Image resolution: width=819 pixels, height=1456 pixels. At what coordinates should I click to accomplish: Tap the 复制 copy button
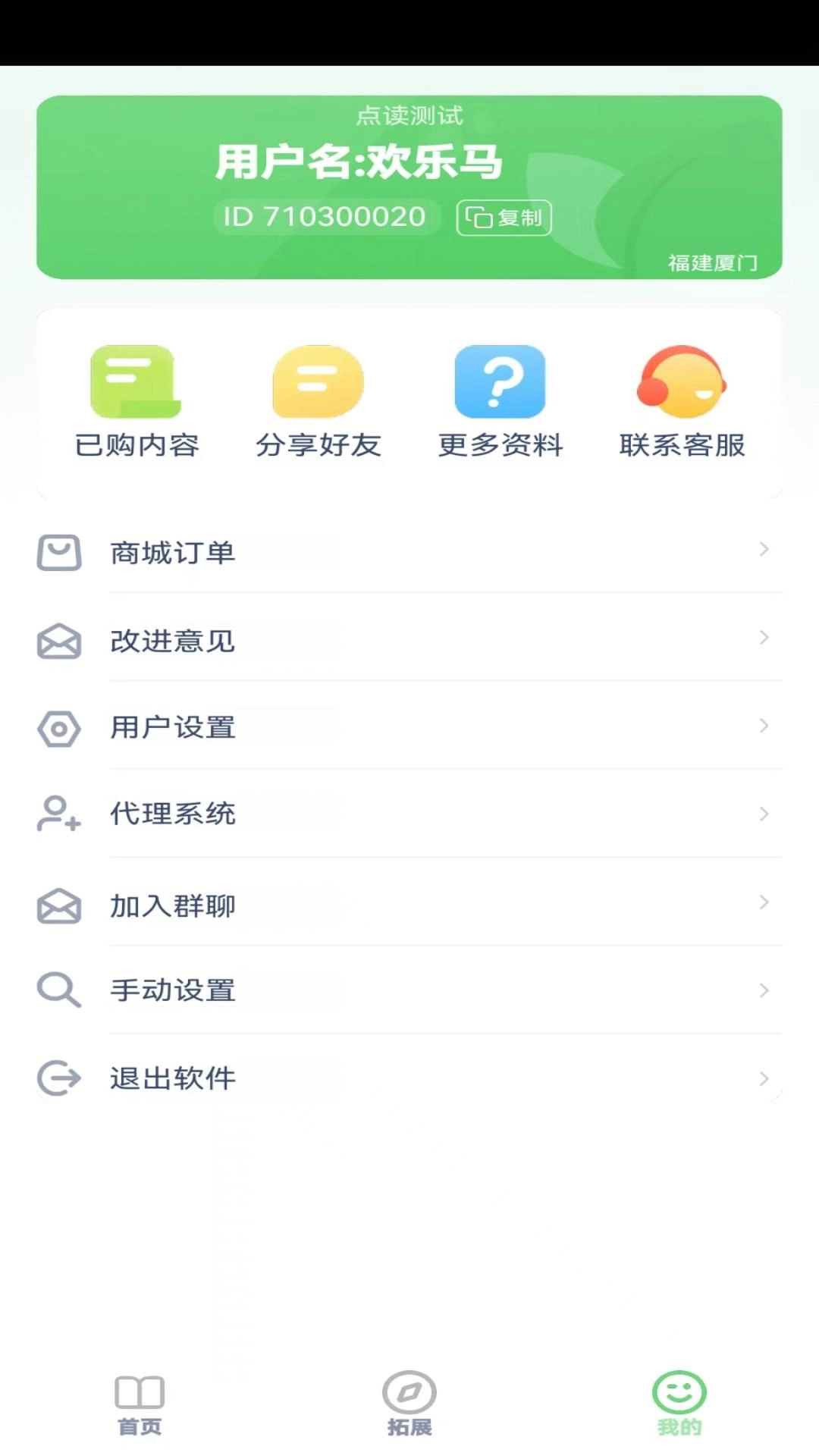click(503, 218)
